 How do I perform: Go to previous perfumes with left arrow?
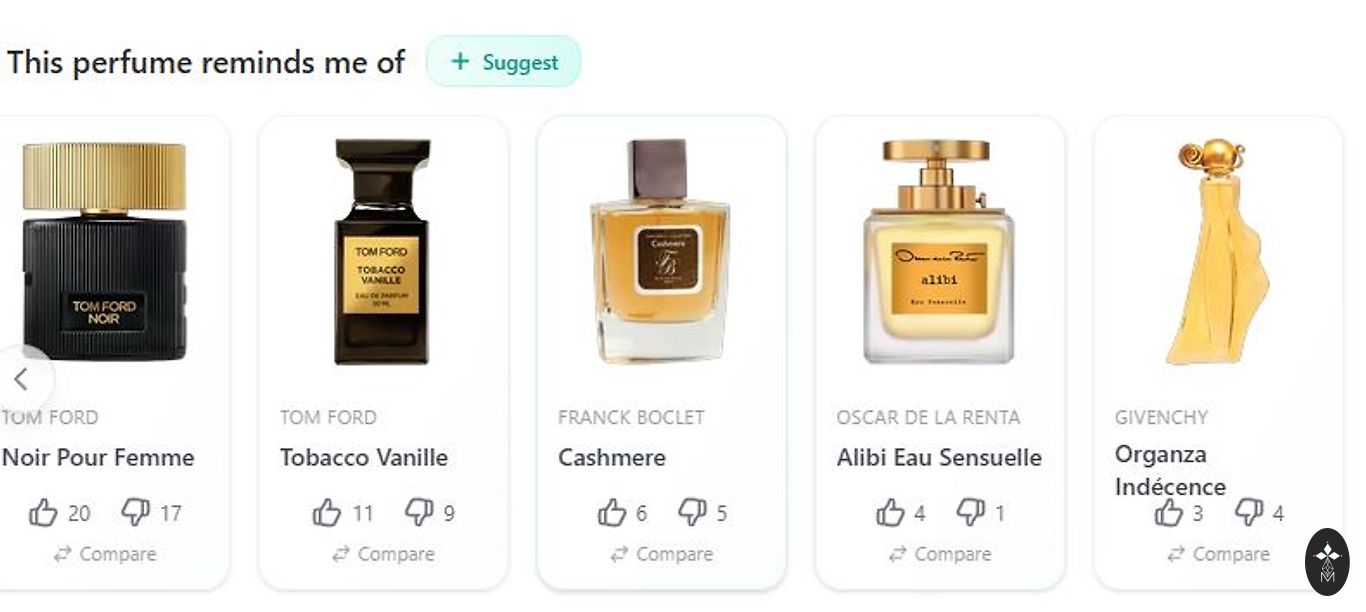pyautogui.click(x=21, y=379)
